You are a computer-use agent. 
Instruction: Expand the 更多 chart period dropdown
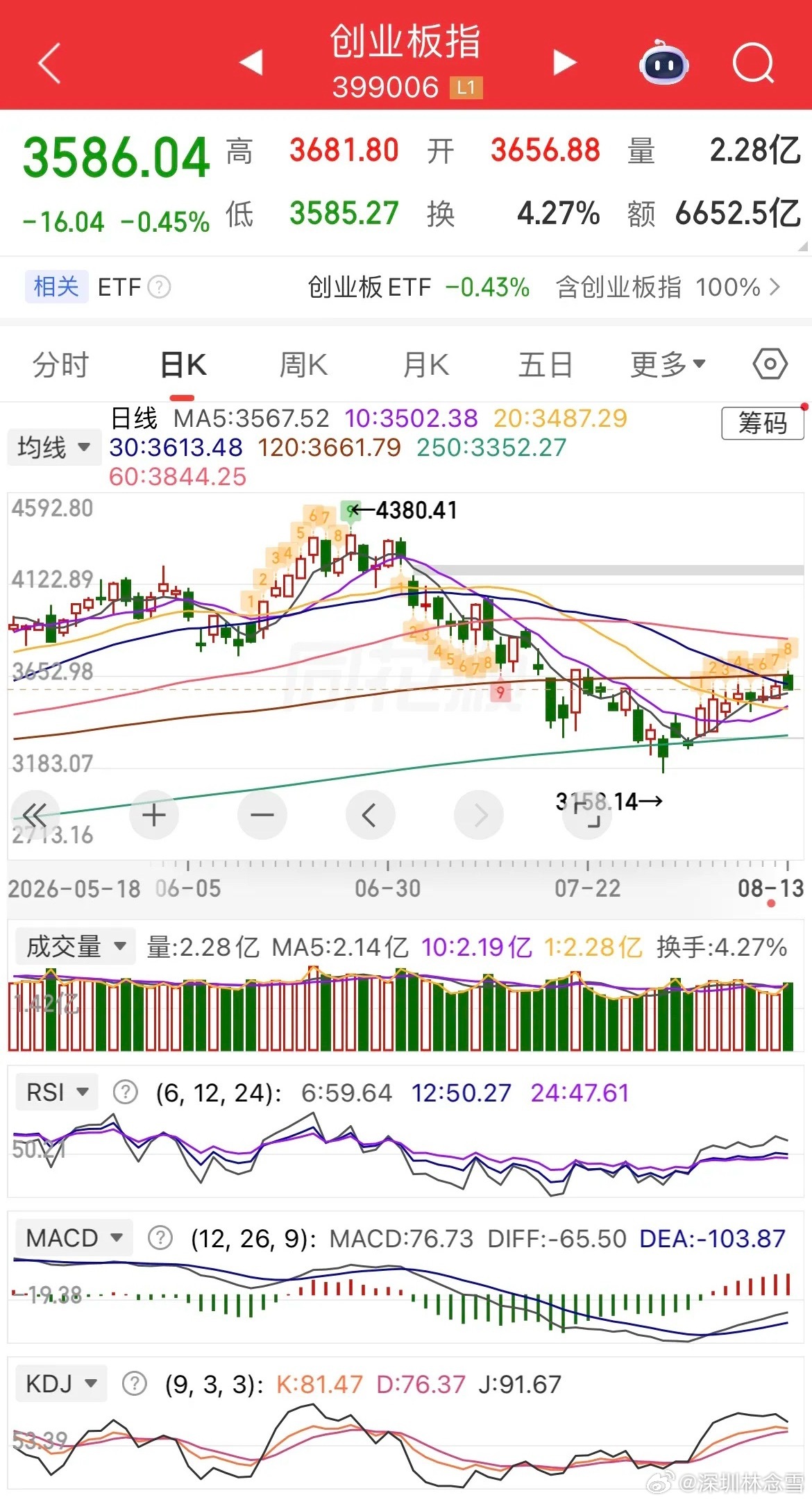coord(668,364)
